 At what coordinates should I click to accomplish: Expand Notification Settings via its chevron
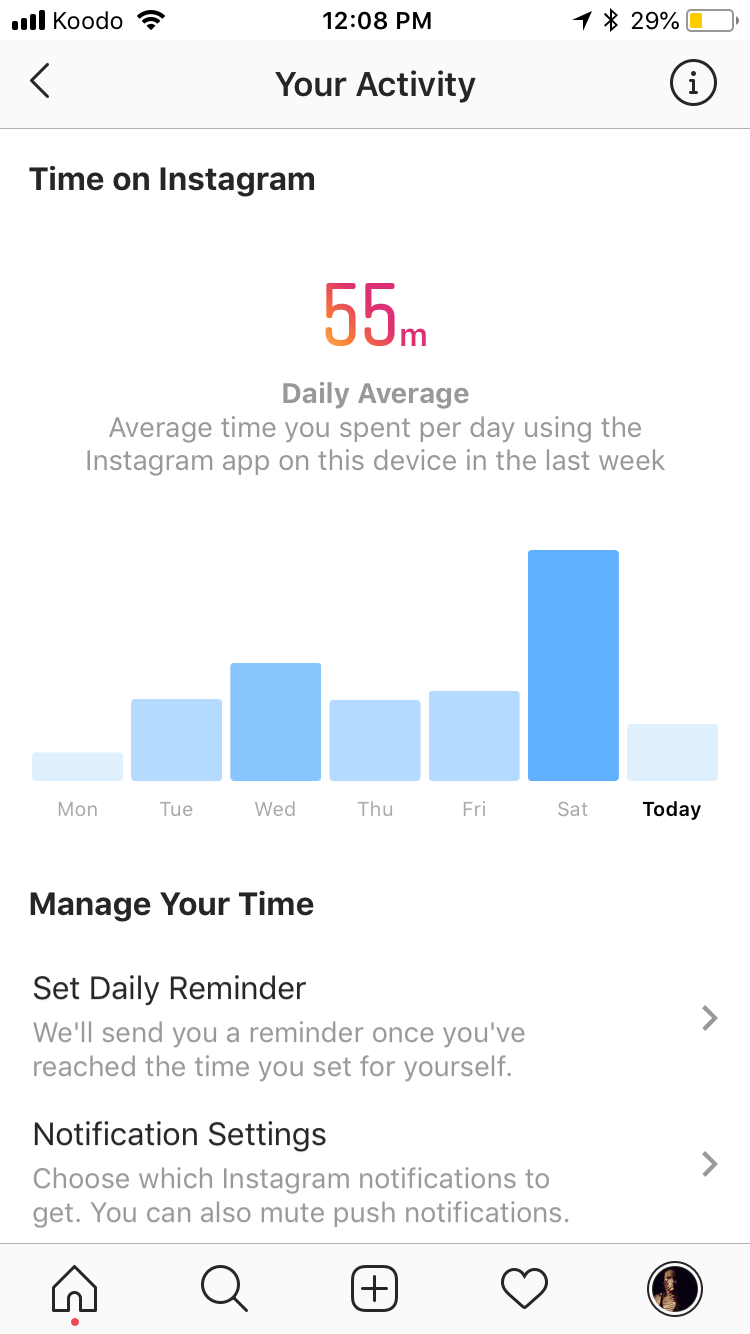(710, 1163)
